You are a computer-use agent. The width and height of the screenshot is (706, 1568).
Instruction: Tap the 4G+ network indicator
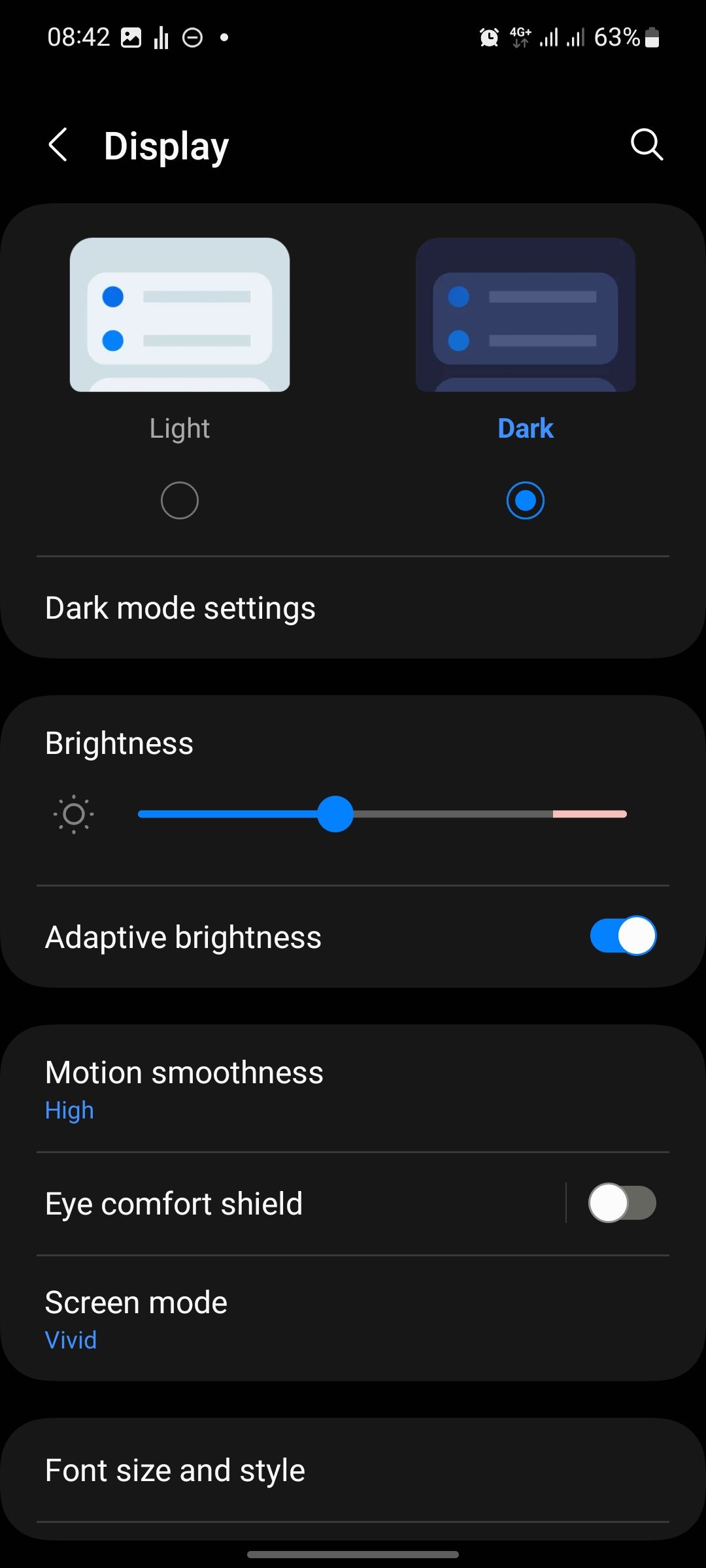click(x=521, y=37)
